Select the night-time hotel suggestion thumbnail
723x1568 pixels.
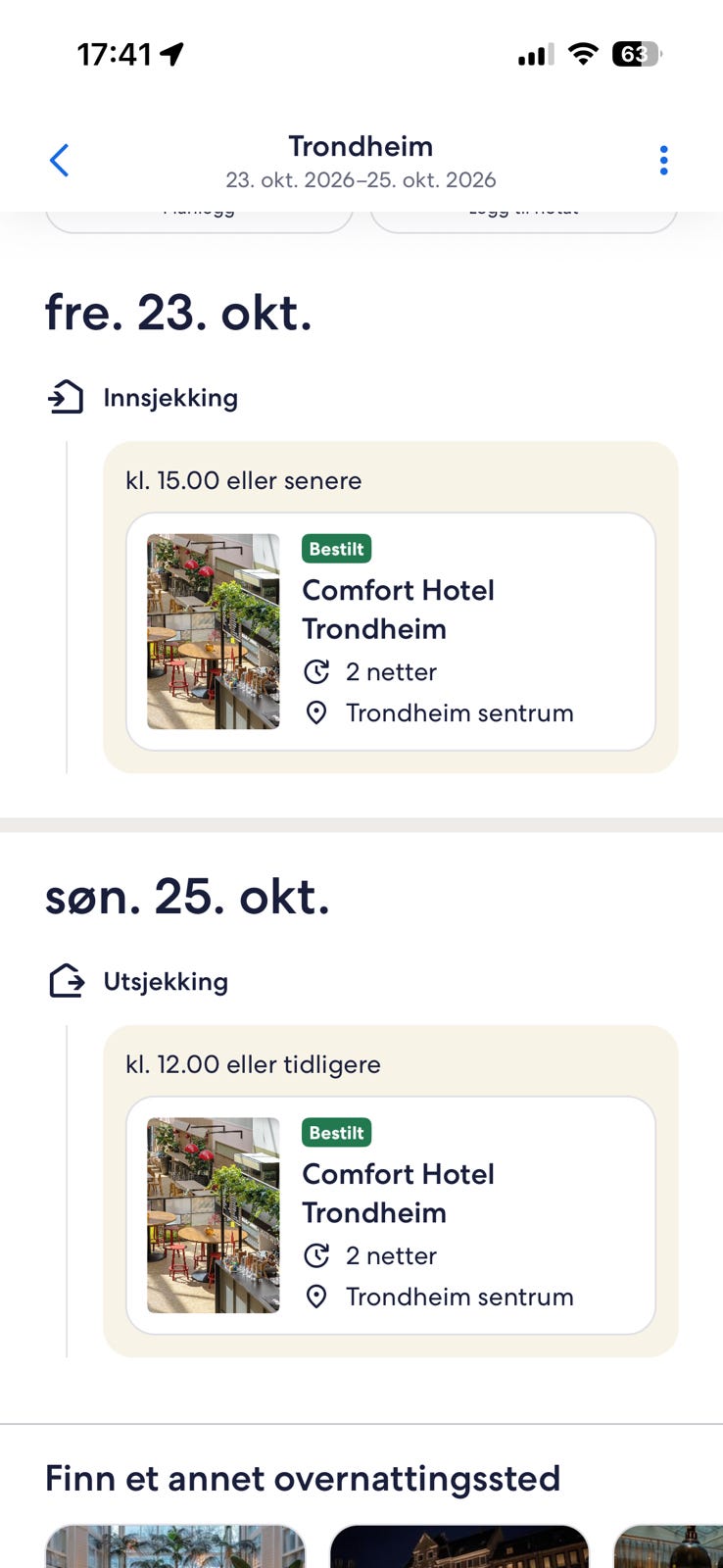click(458, 1548)
